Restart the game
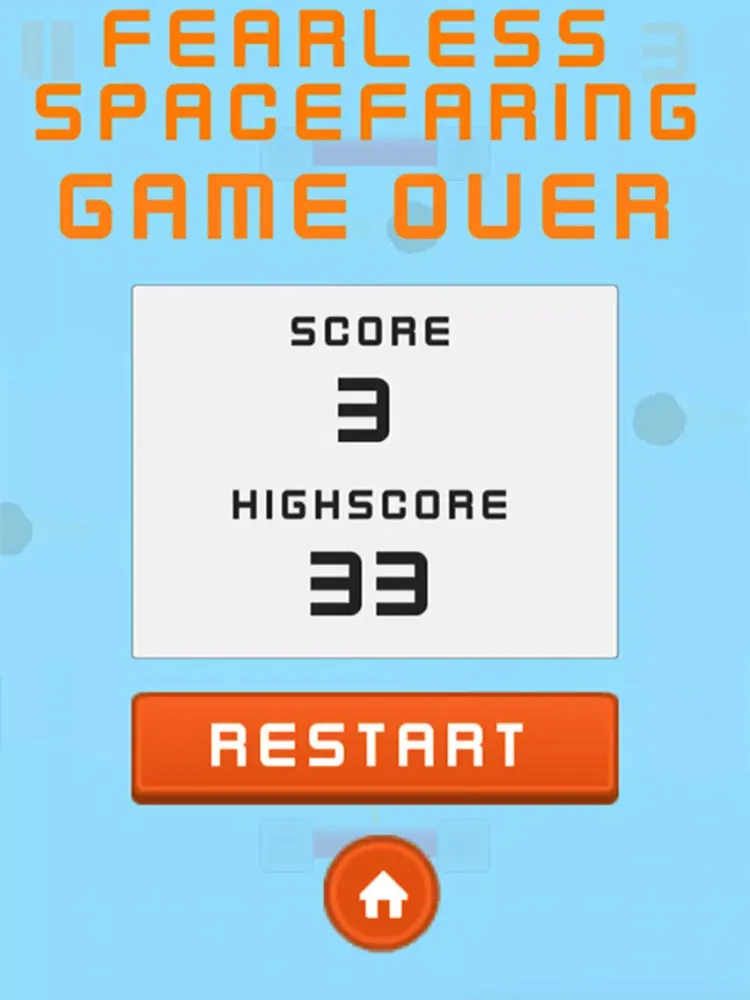This screenshot has width=750, height=1000. click(374, 746)
